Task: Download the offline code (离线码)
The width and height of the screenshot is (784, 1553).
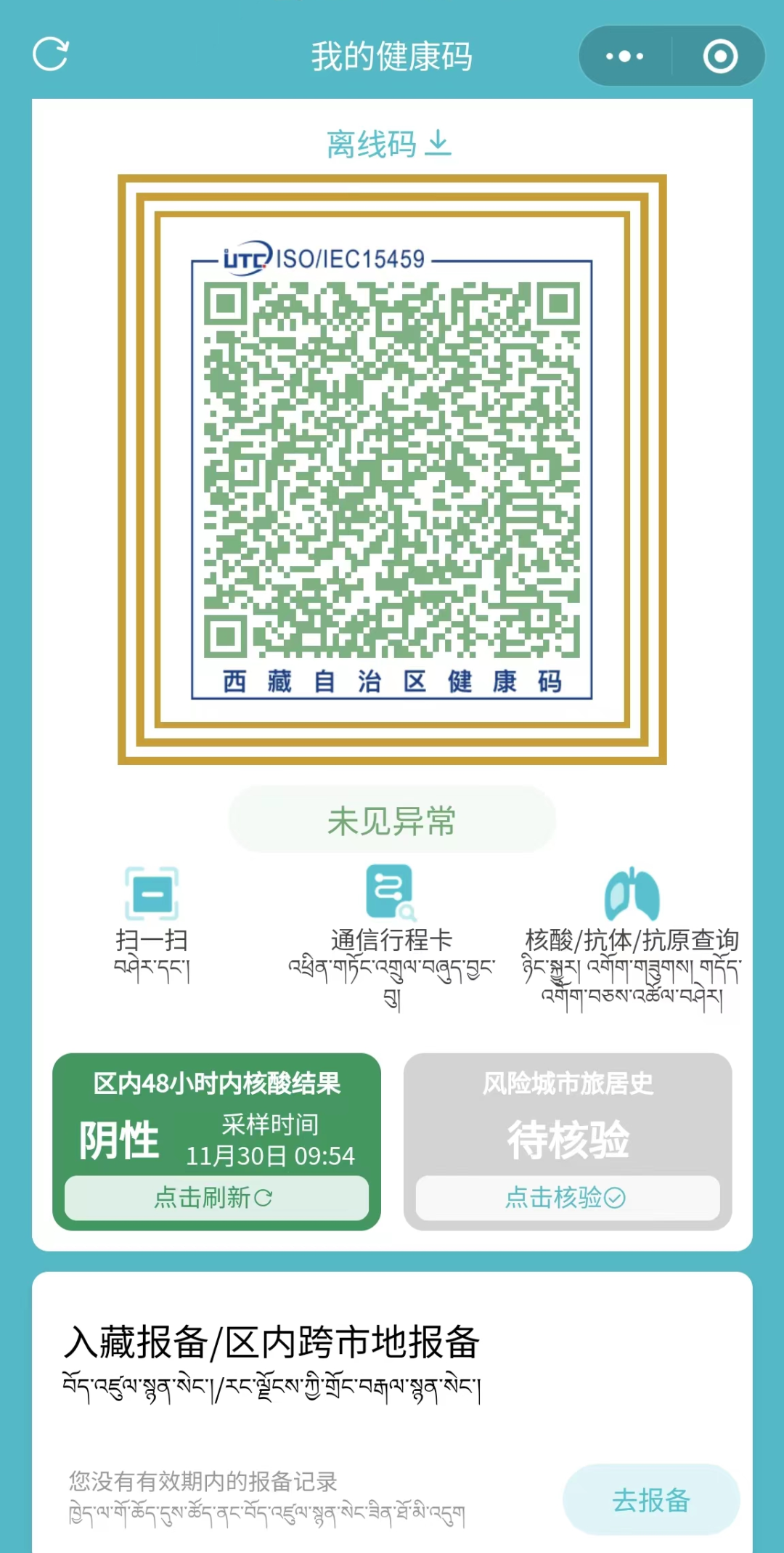Action: (x=389, y=143)
